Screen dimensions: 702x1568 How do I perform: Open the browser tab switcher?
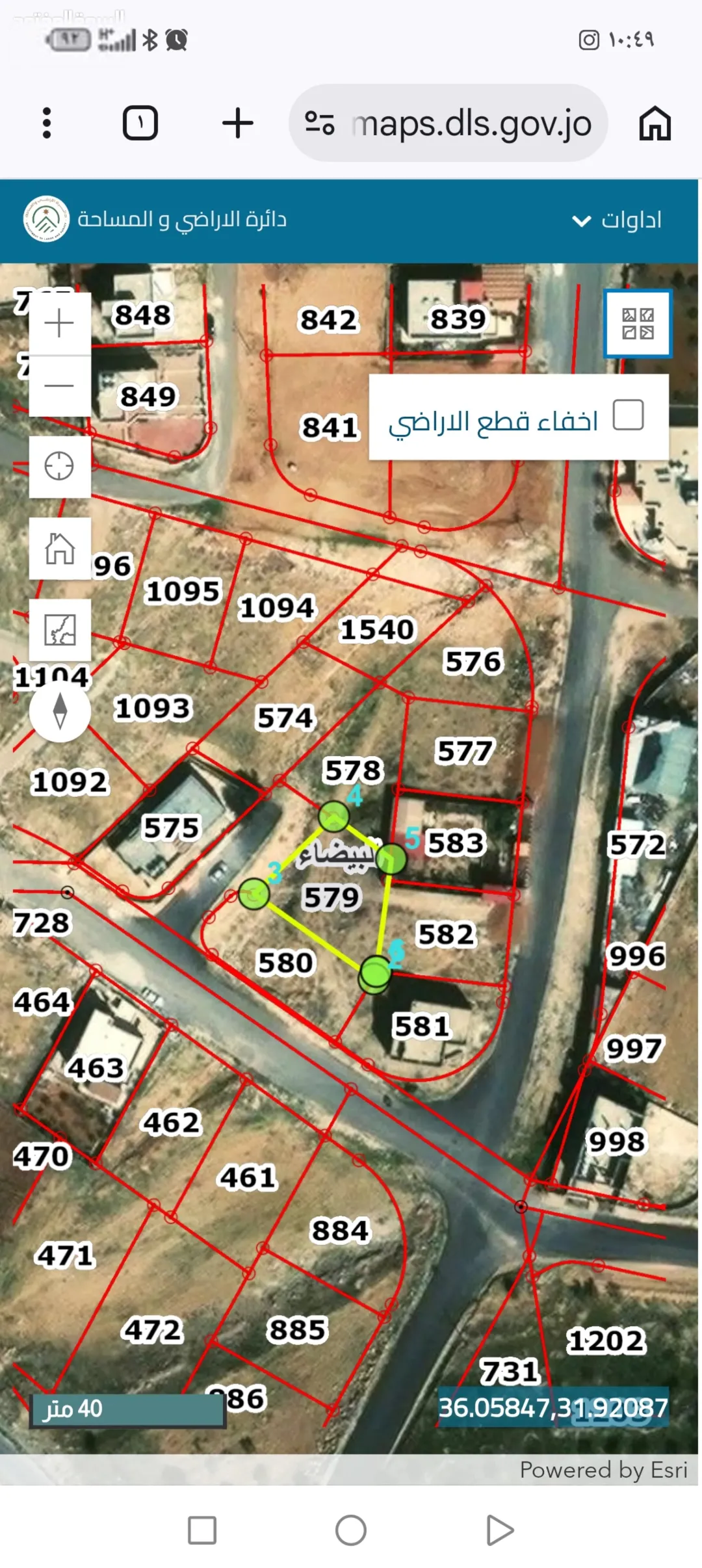pyautogui.click(x=140, y=123)
